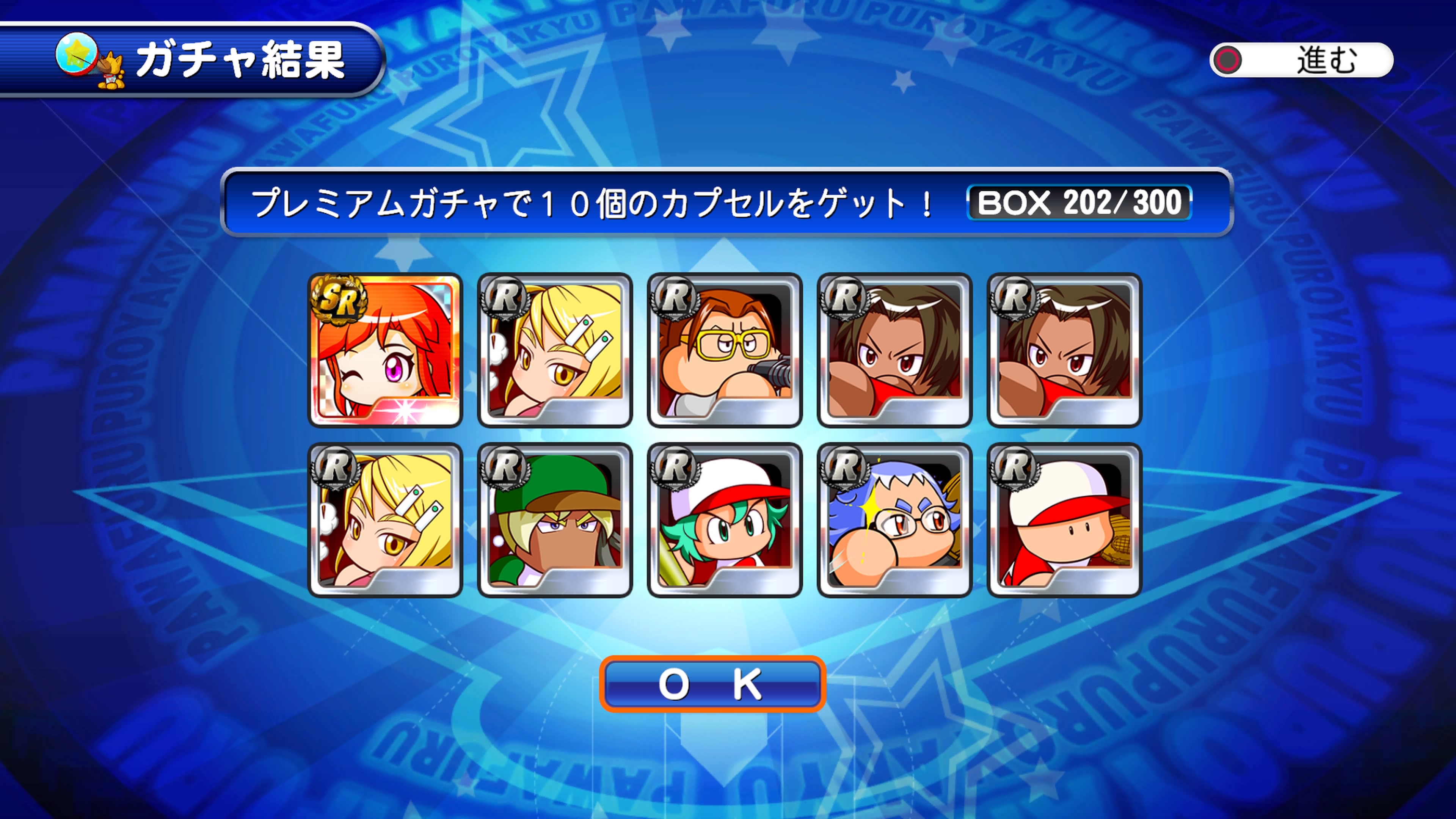Open the R green-cap player card
The width and height of the screenshot is (1456, 819).
tap(555, 520)
